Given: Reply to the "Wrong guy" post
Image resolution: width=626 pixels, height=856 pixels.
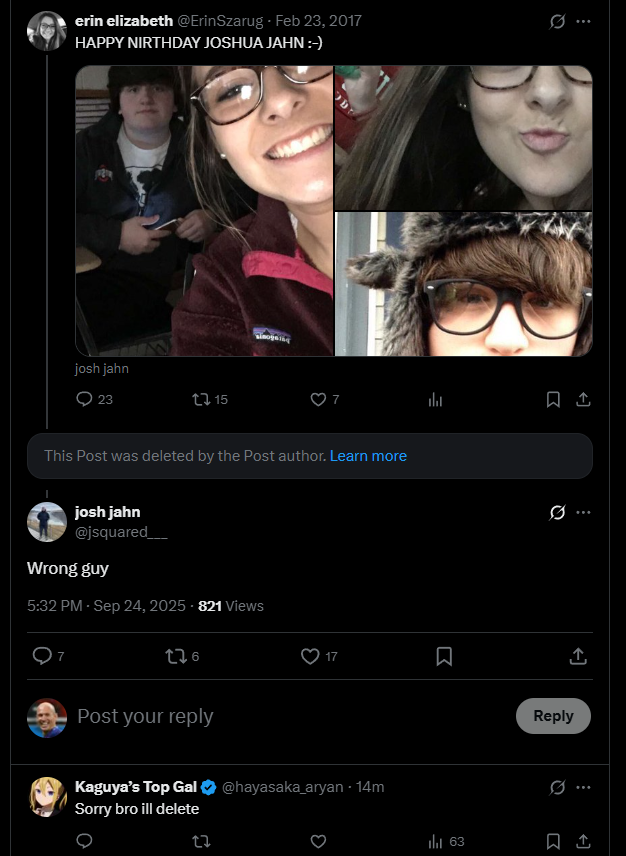Looking at the screenshot, I should point(49,656).
